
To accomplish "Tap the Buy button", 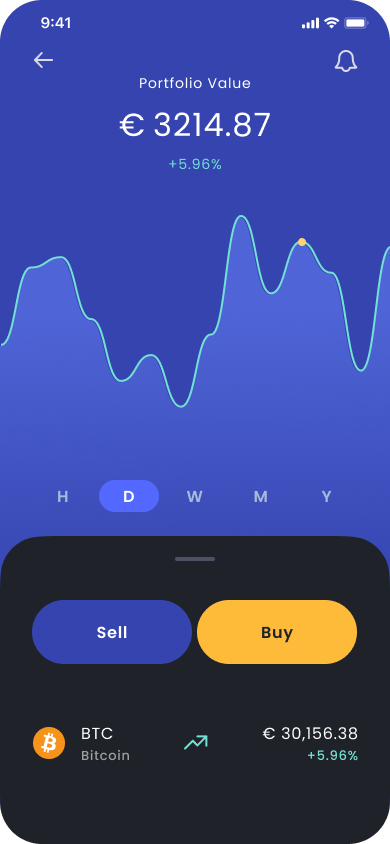I will pos(277,632).
